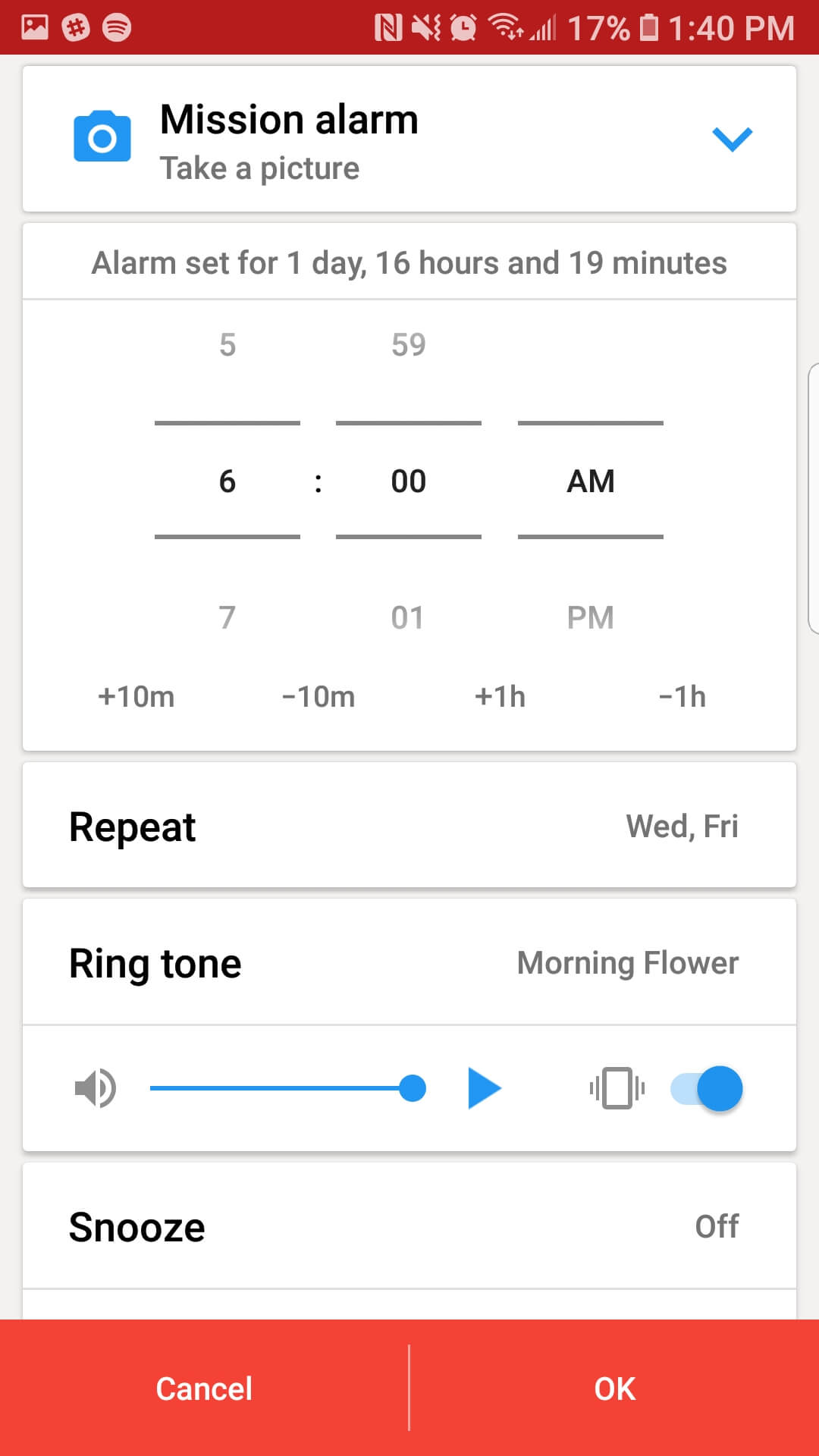The height and width of the screenshot is (1456, 819).
Task: Toggle the vibration switch off
Action: (706, 1088)
